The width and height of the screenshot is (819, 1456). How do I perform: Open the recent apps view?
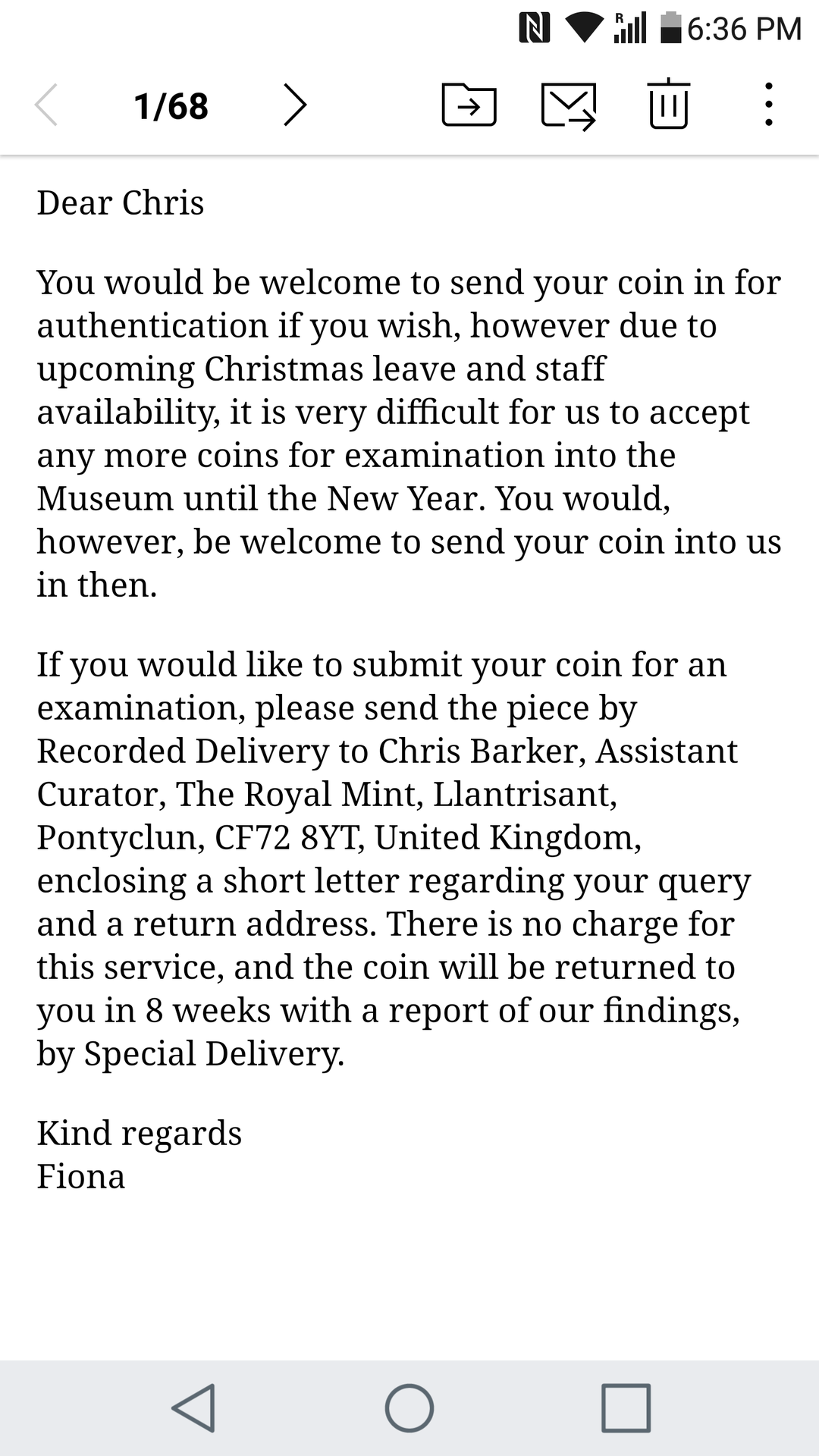[x=626, y=1407]
